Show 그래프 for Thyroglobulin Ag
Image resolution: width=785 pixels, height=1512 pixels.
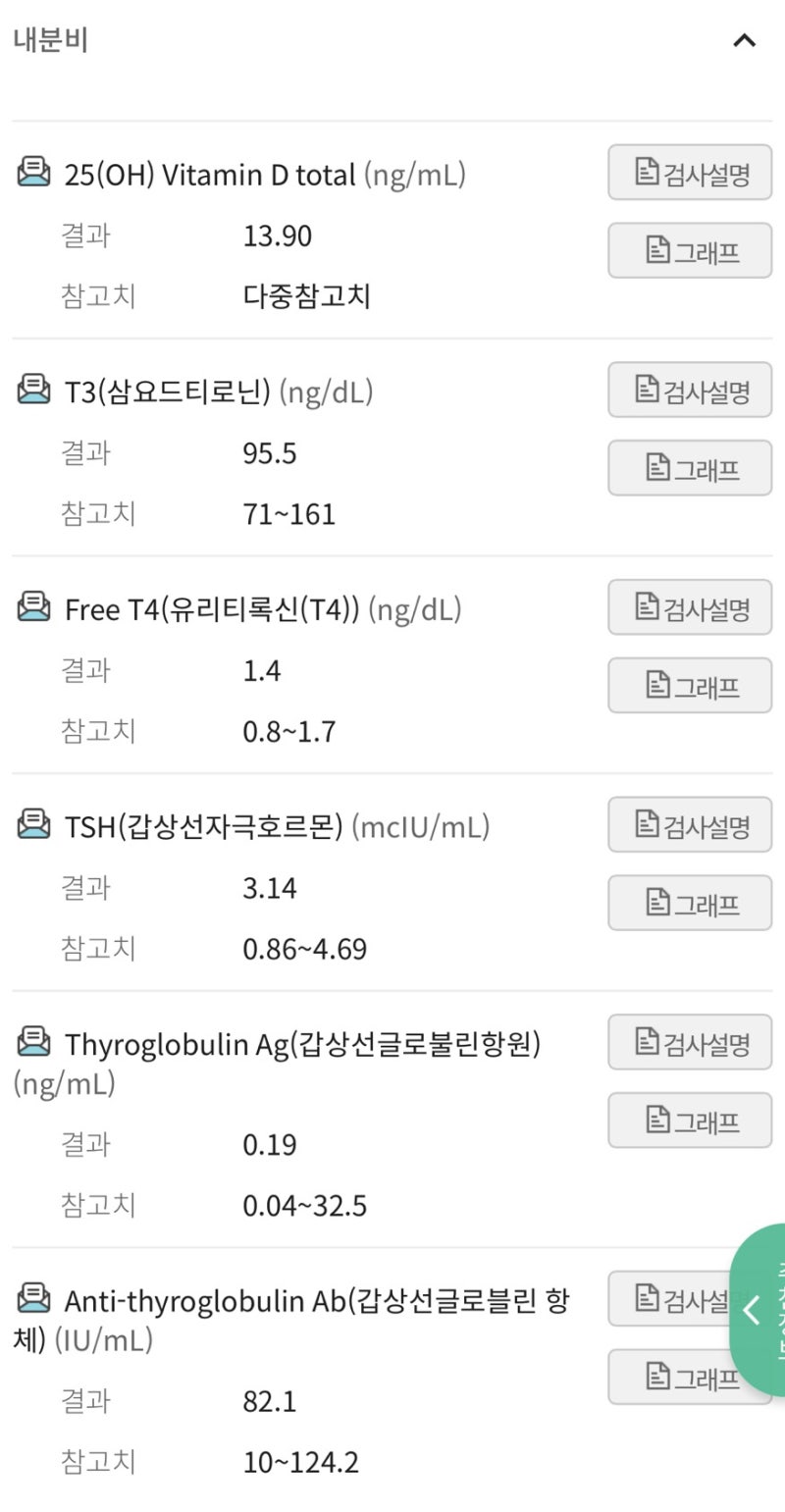click(x=690, y=1120)
